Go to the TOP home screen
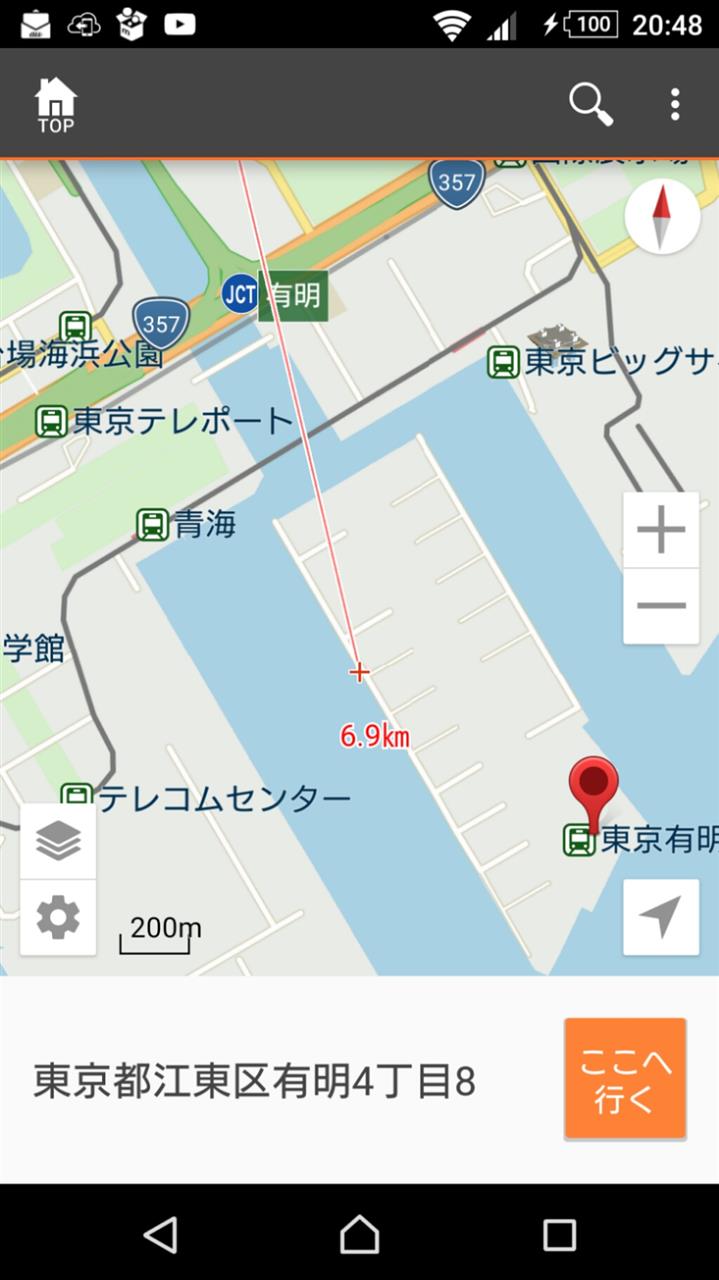The height and width of the screenshot is (1280, 719). click(56, 104)
